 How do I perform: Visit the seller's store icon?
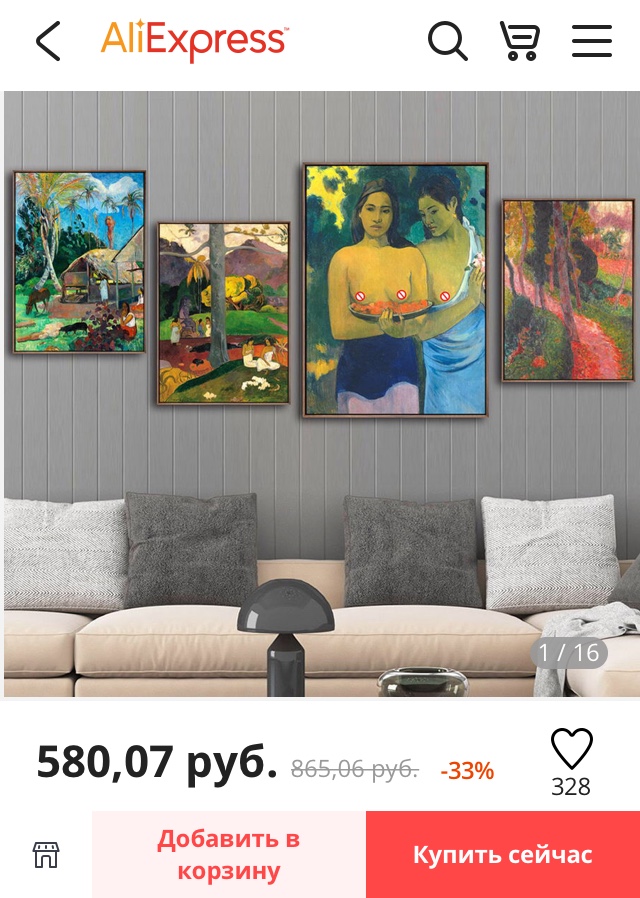[46, 854]
